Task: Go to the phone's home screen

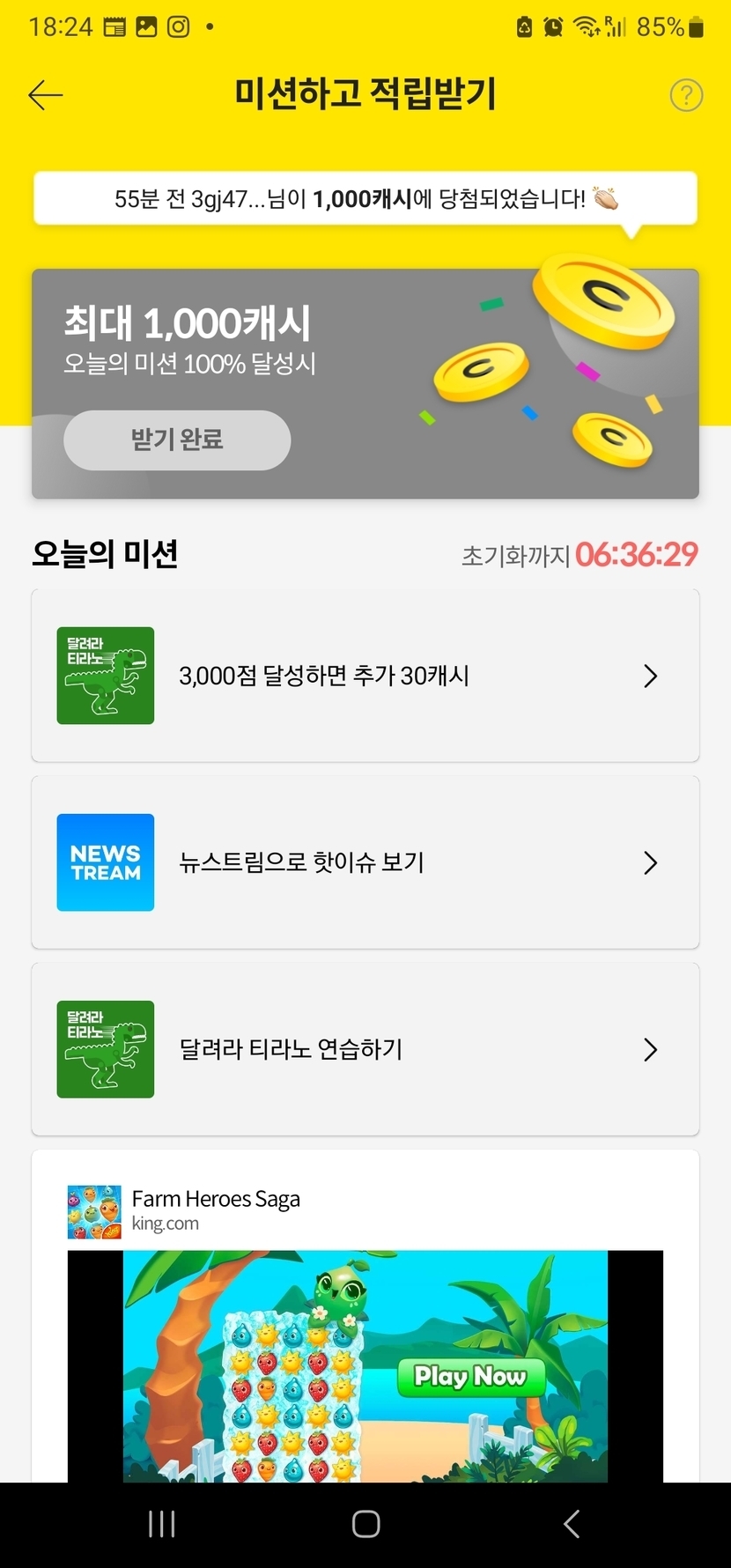Action: (365, 1524)
